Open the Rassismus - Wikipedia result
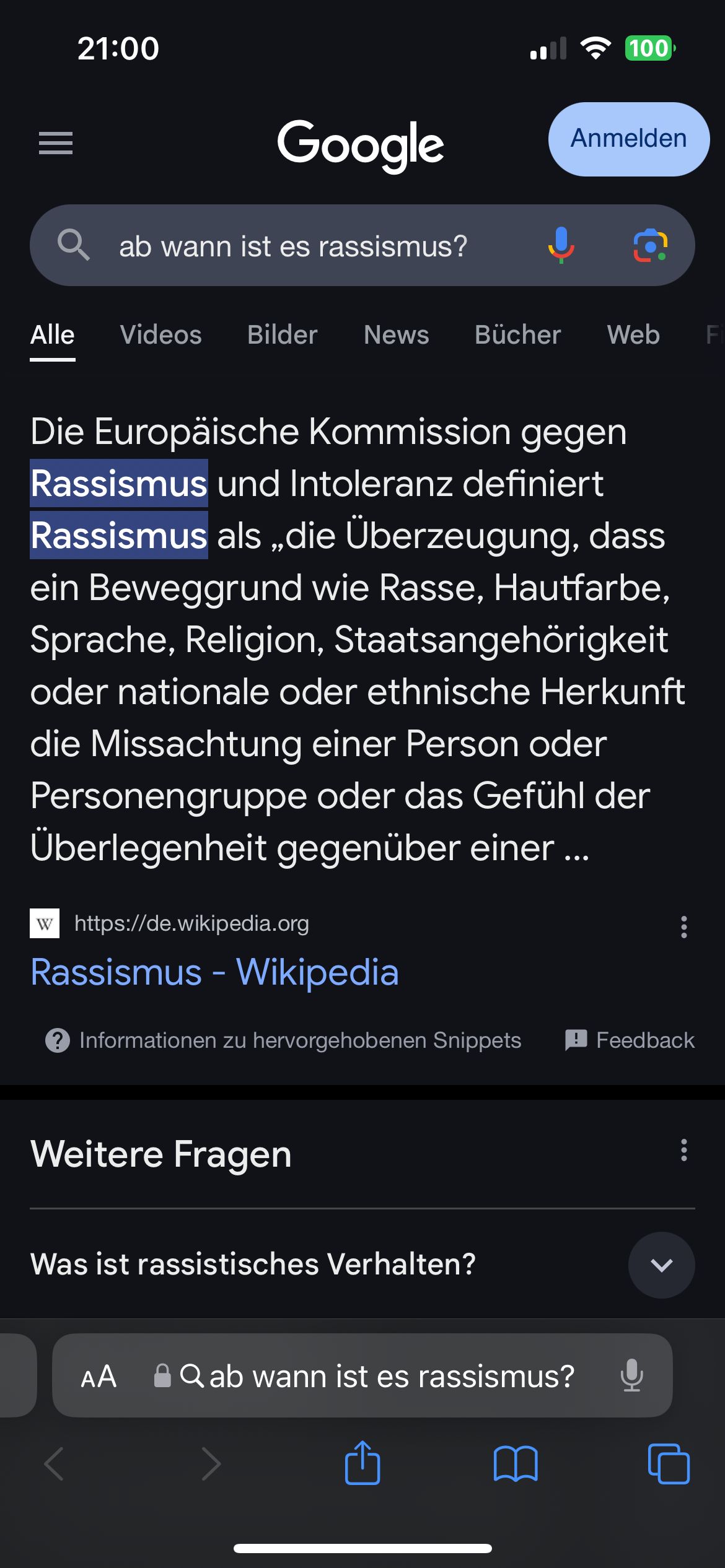 (x=214, y=972)
